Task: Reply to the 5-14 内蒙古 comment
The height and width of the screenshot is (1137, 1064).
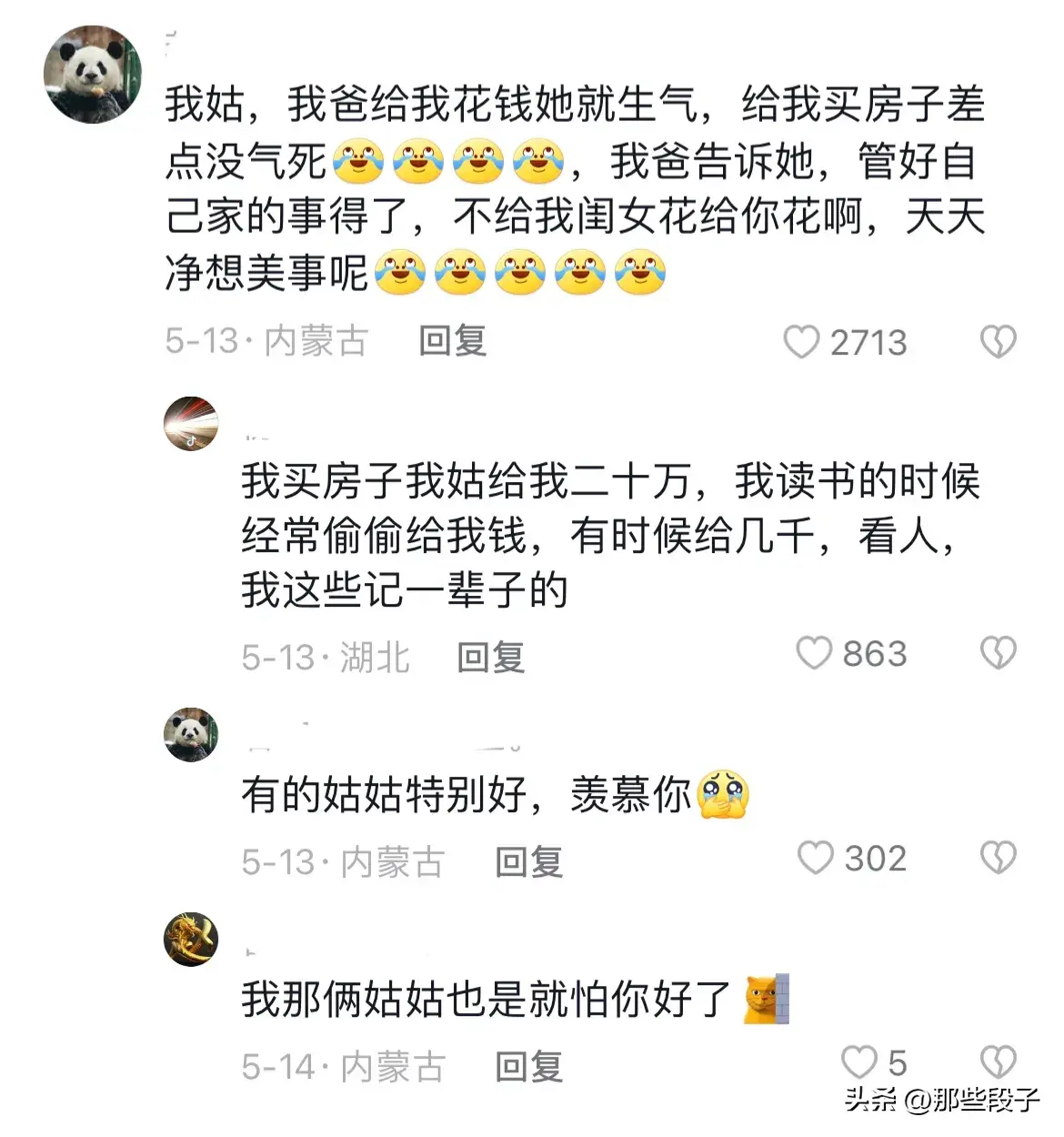Action: coord(528,1066)
